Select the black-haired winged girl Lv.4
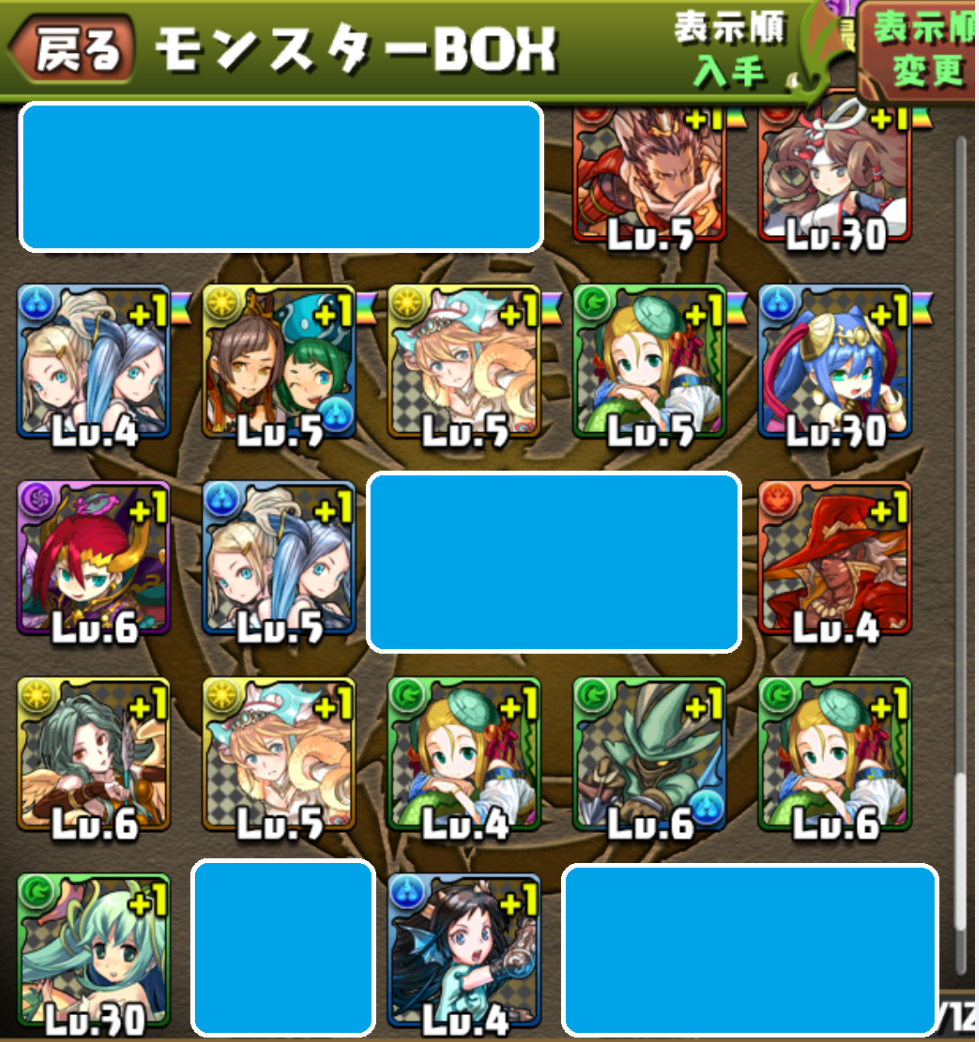The height and width of the screenshot is (1042, 979). [x=464, y=950]
